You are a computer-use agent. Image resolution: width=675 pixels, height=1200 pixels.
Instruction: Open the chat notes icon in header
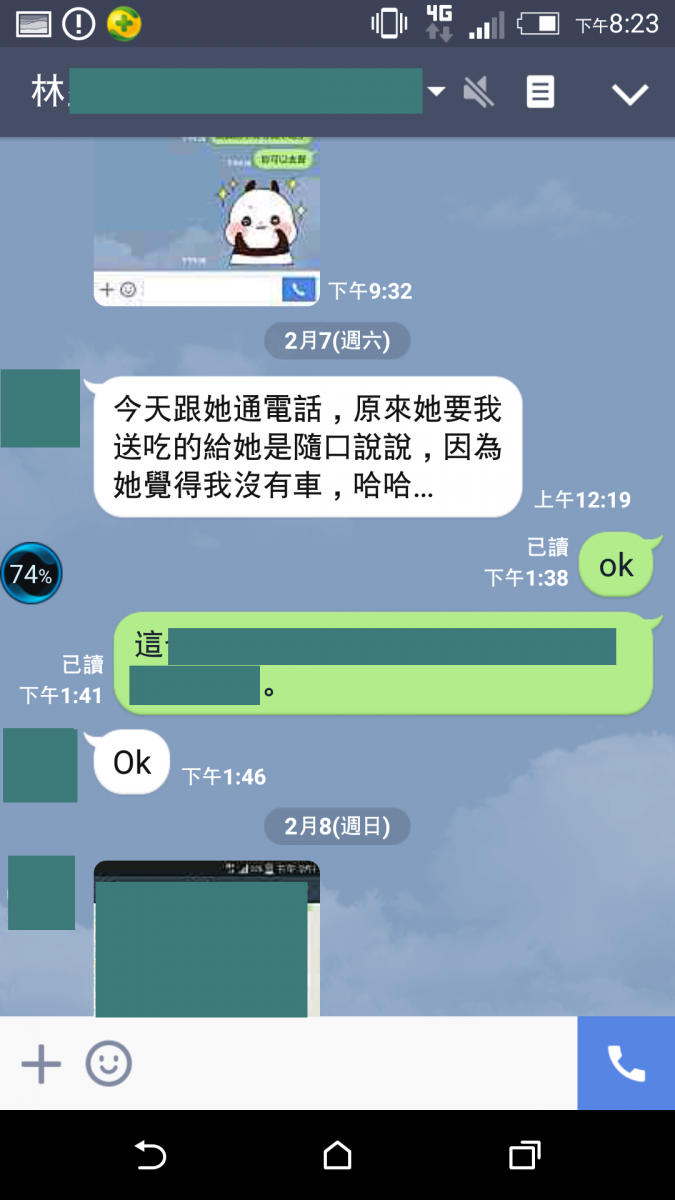pos(540,93)
